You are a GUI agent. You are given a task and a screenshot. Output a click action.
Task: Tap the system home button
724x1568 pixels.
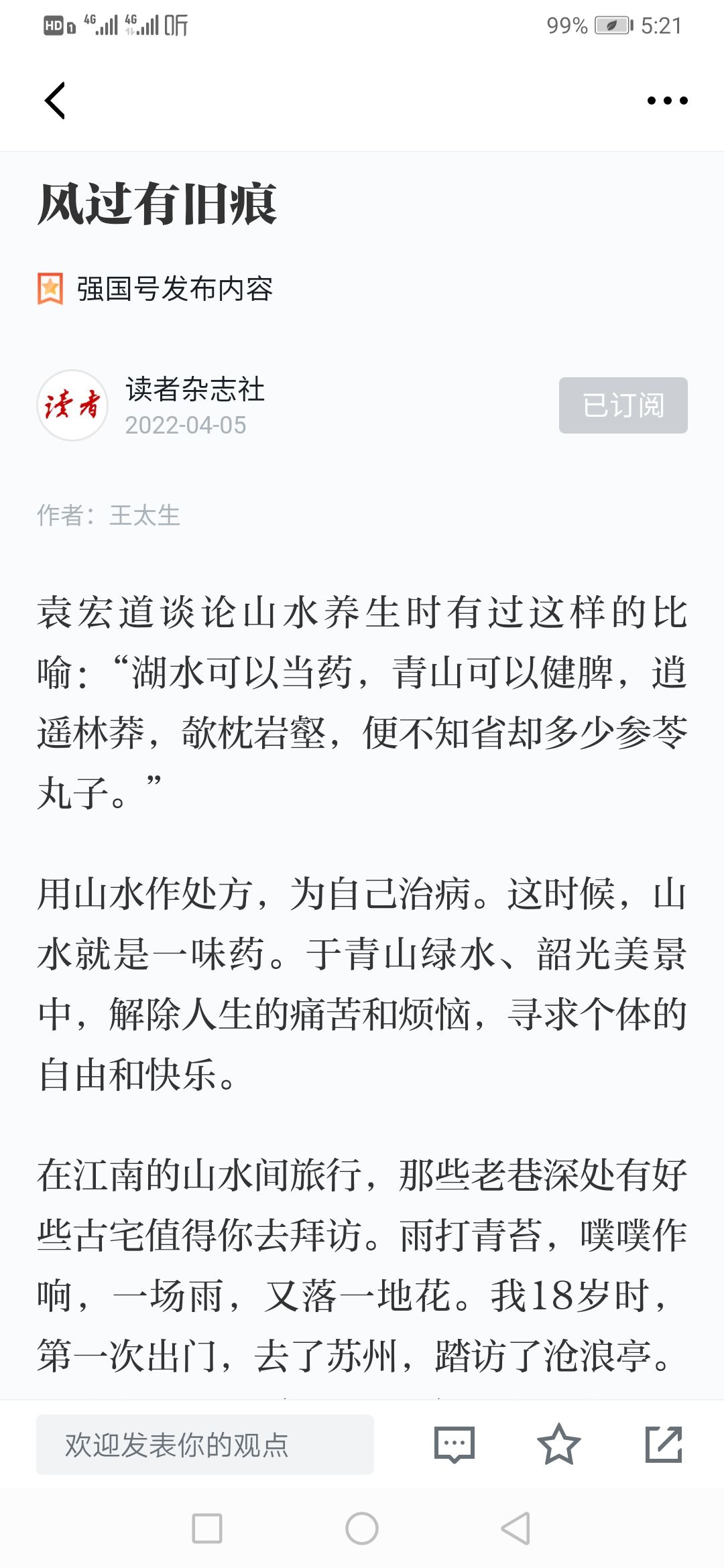(362, 1528)
